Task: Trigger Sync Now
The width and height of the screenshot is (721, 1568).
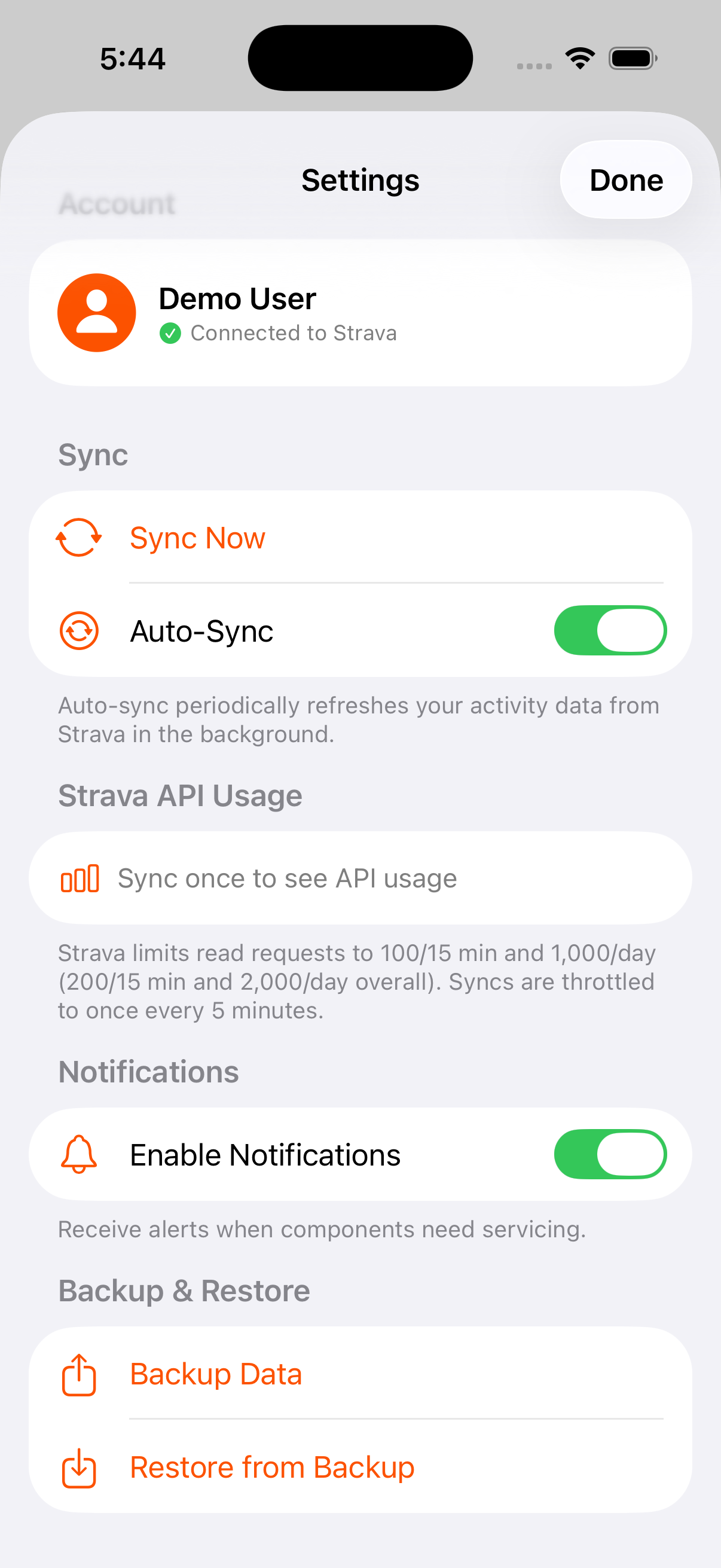Action: coord(197,538)
